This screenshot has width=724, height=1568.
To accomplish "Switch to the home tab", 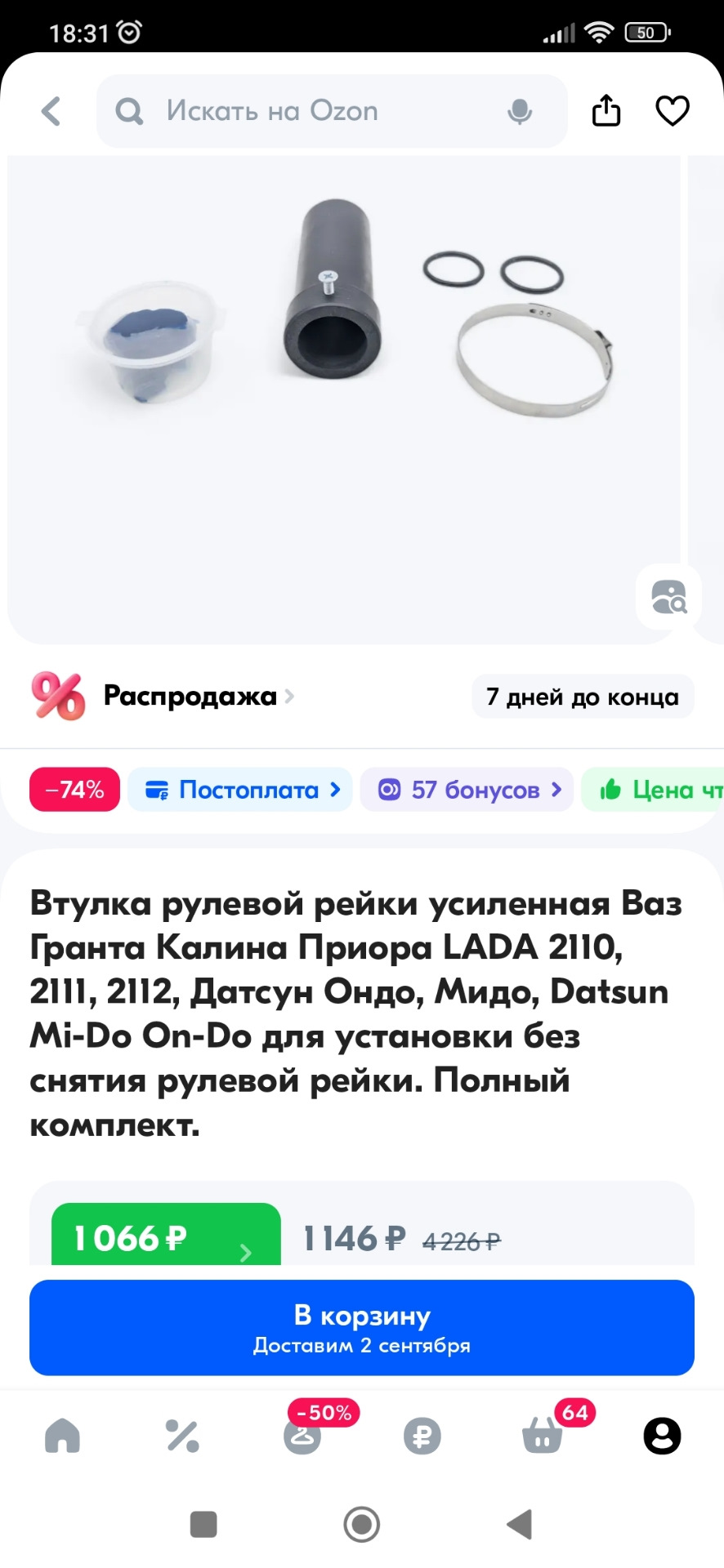I will pyautogui.click(x=63, y=1436).
